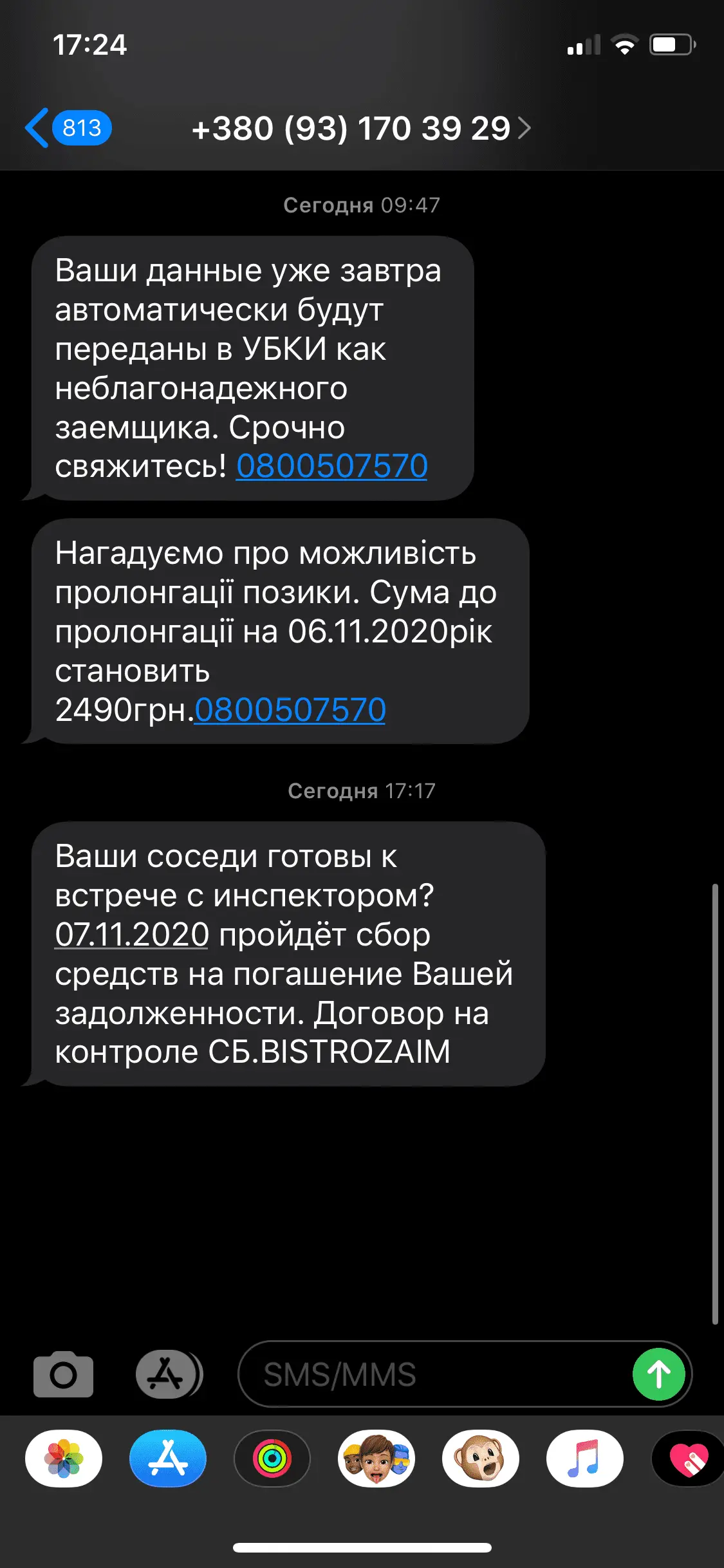Open Memoji stickers
The height and width of the screenshot is (1568, 724).
(x=376, y=1458)
